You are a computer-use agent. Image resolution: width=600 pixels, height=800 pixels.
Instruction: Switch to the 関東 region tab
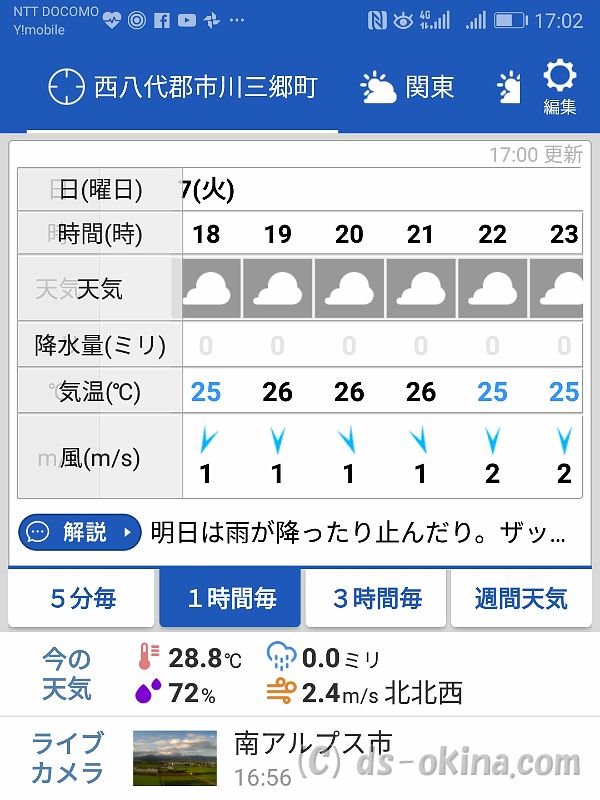(x=407, y=88)
